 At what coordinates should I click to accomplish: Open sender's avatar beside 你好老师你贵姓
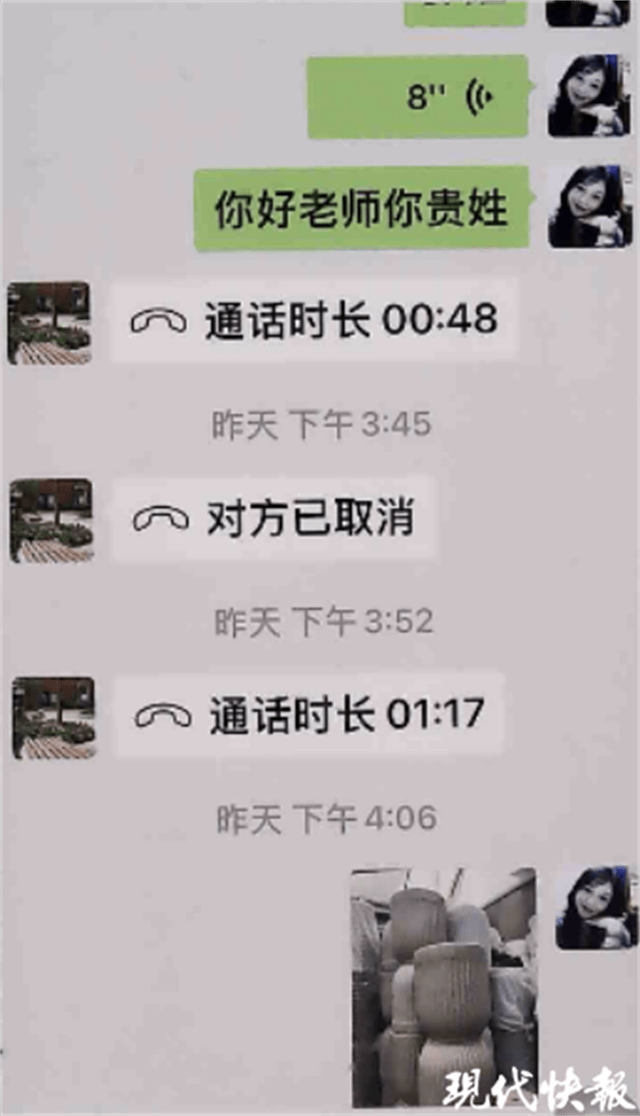click(589, 207)
